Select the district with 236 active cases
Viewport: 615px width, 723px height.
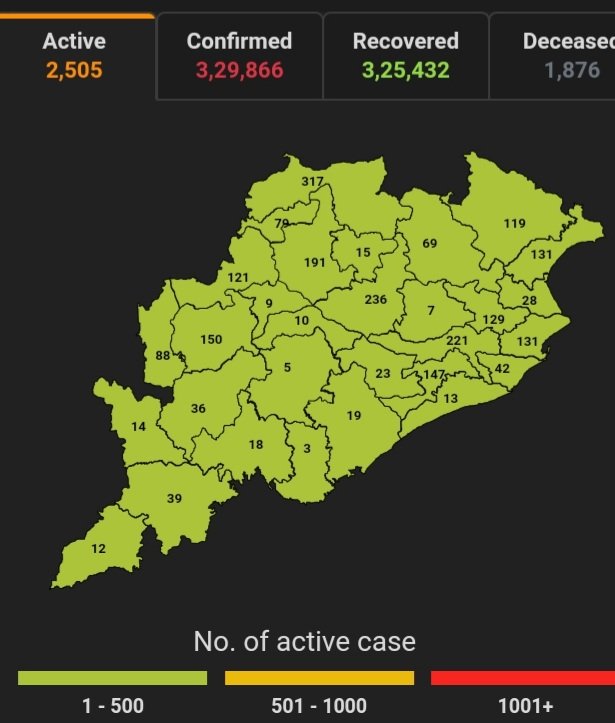(375, 300)
